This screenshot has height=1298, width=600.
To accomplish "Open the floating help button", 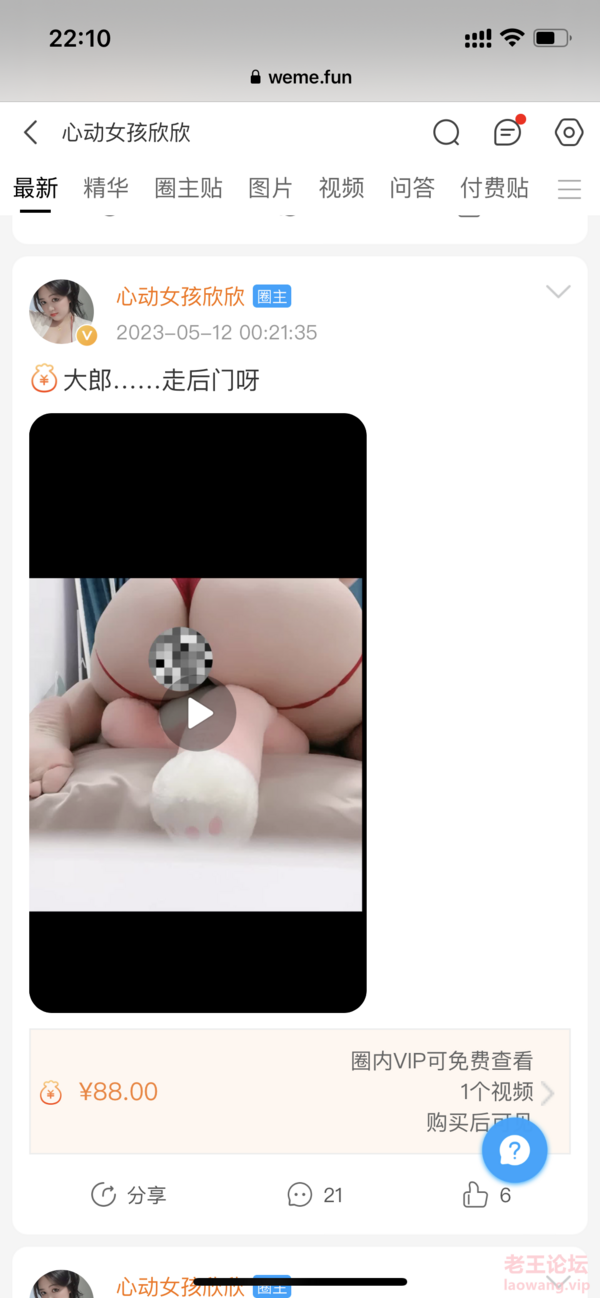I will pyautogui.click(x=514, y=1151).
